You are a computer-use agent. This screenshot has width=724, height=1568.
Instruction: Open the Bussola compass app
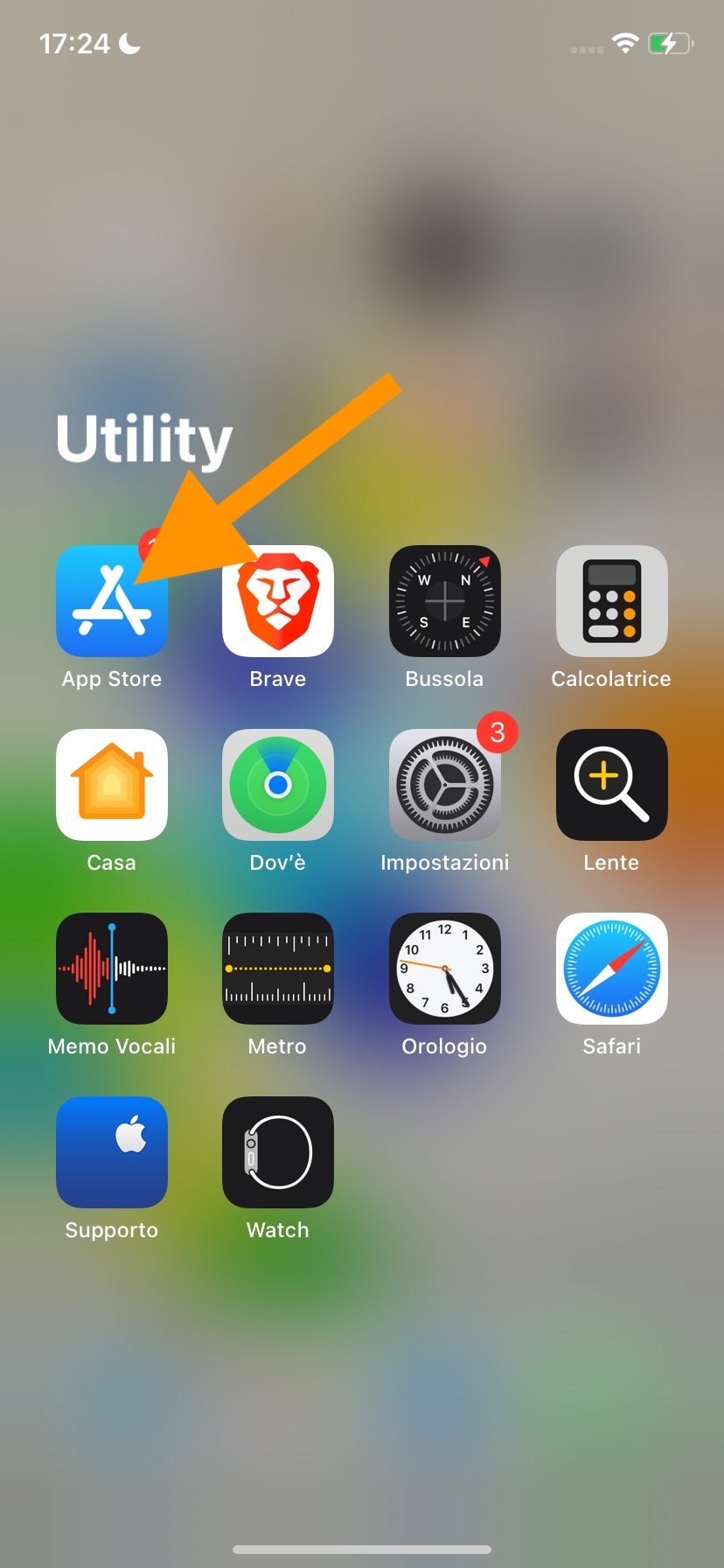point(444,602)
